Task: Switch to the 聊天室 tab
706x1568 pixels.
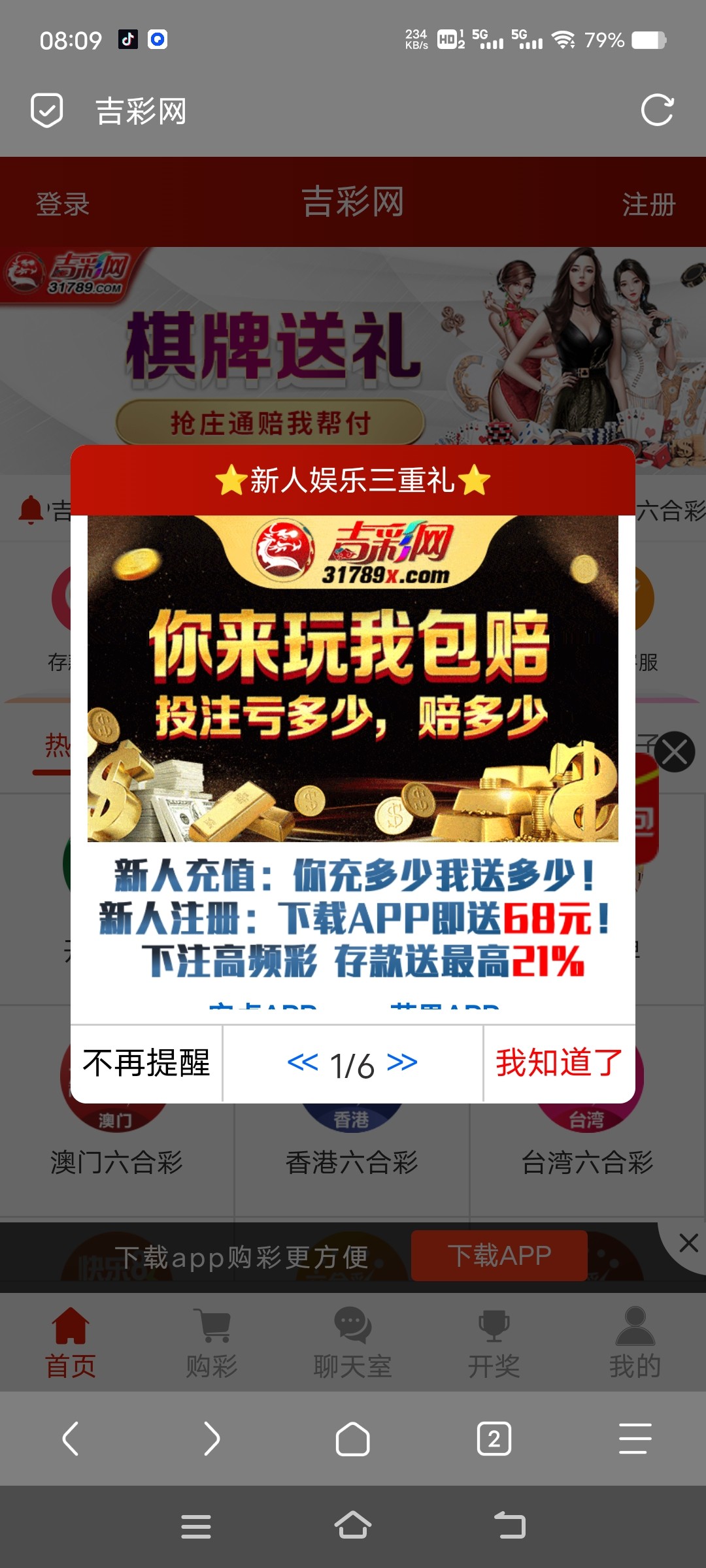Action: coord(353,1343)
